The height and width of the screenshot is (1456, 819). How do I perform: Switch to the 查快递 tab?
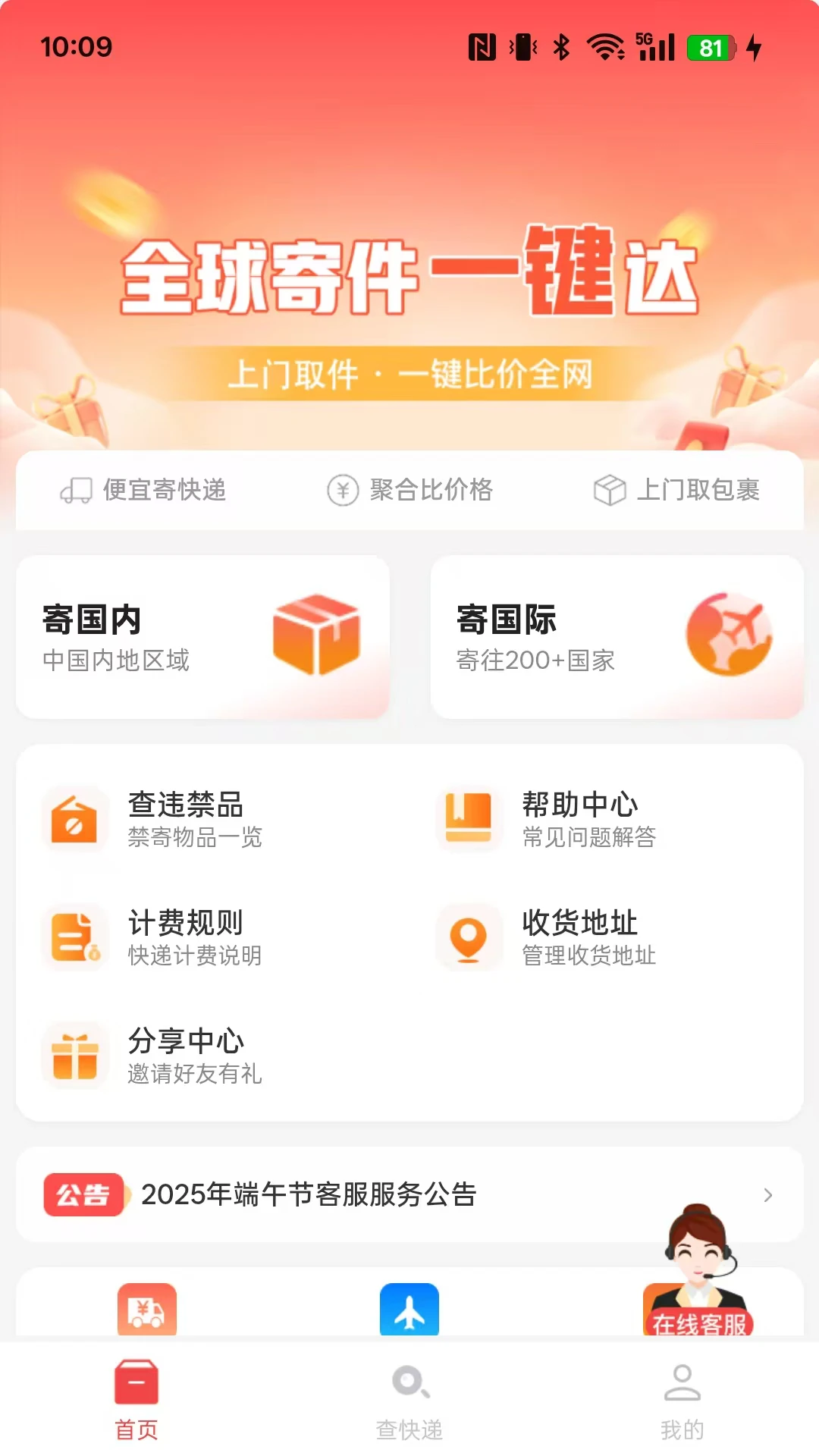tap(409, 1401)
